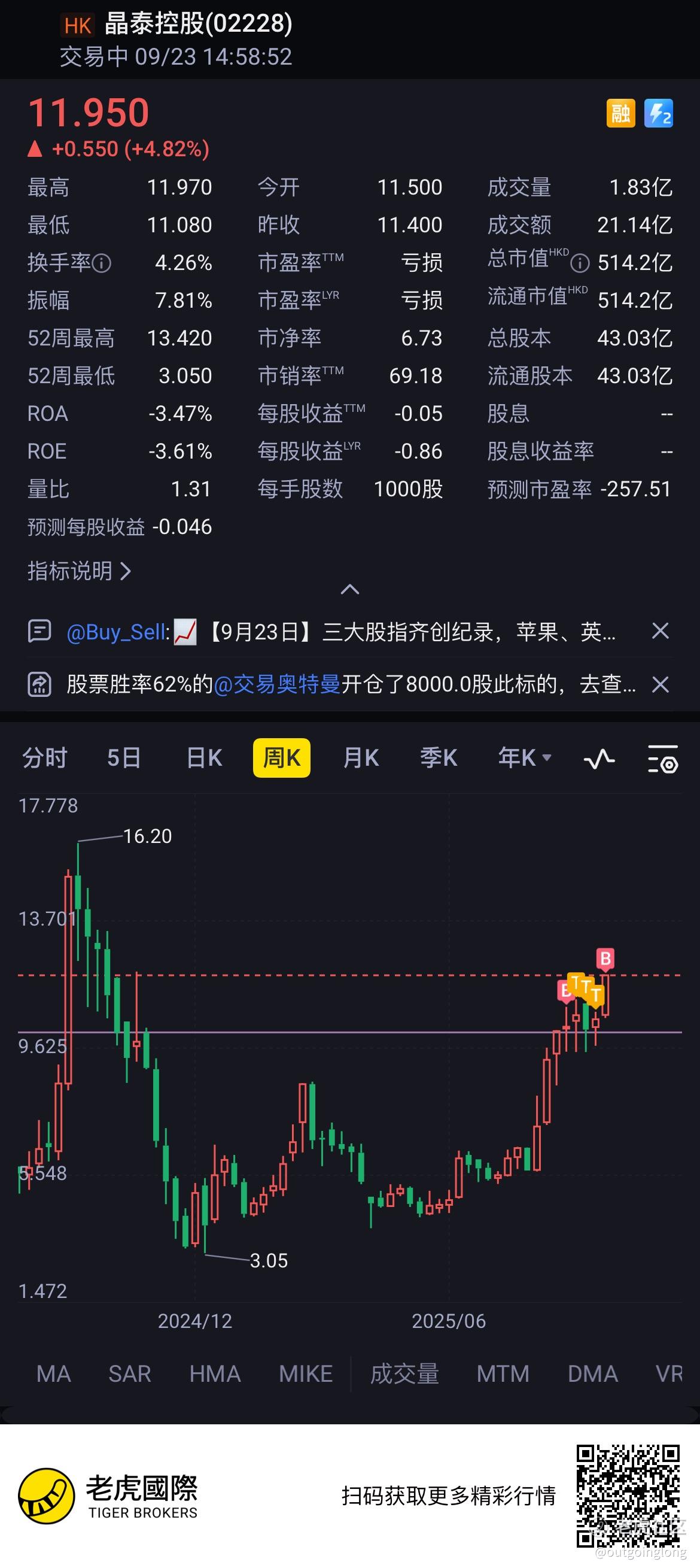Select the 5日 chart tab
Screen dimensions: 700x1568
point(124,758)
